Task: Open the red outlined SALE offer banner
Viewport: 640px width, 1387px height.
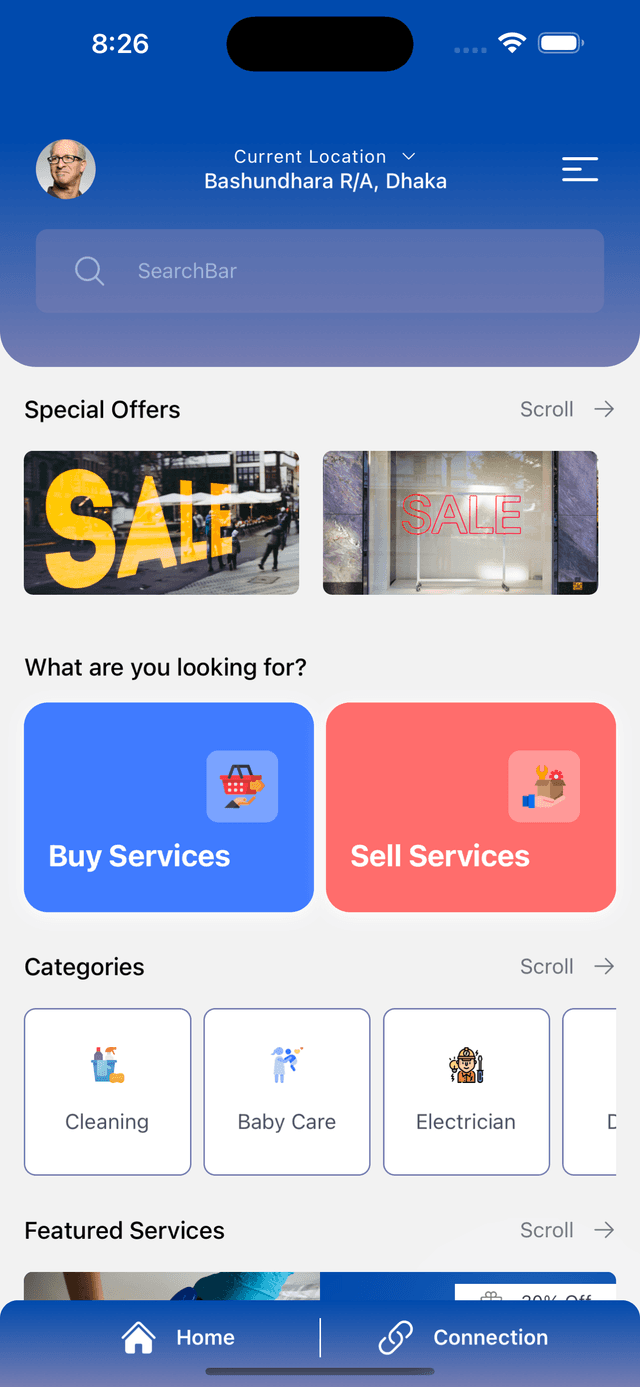Action: (460, 523)
